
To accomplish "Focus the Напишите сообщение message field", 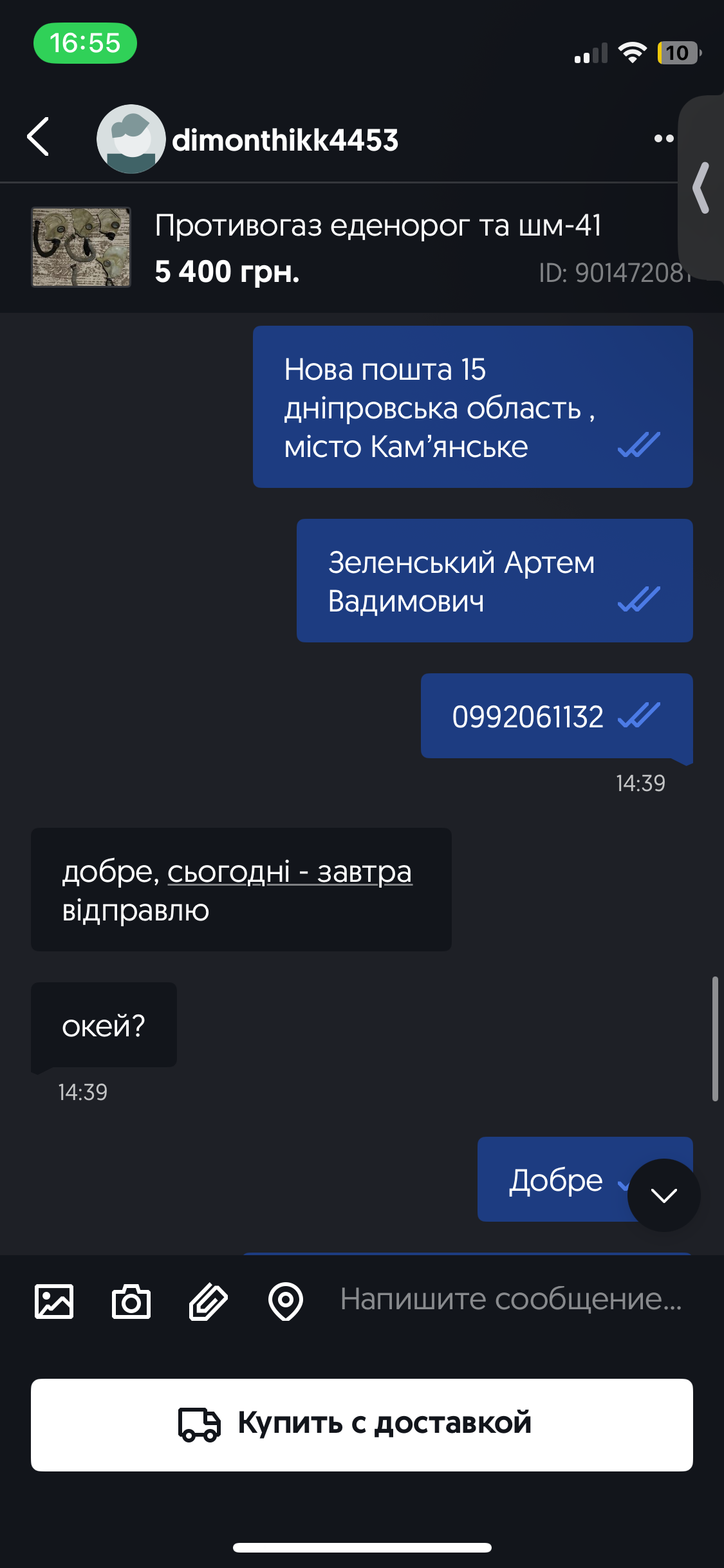I will [x=510, y=1299].
